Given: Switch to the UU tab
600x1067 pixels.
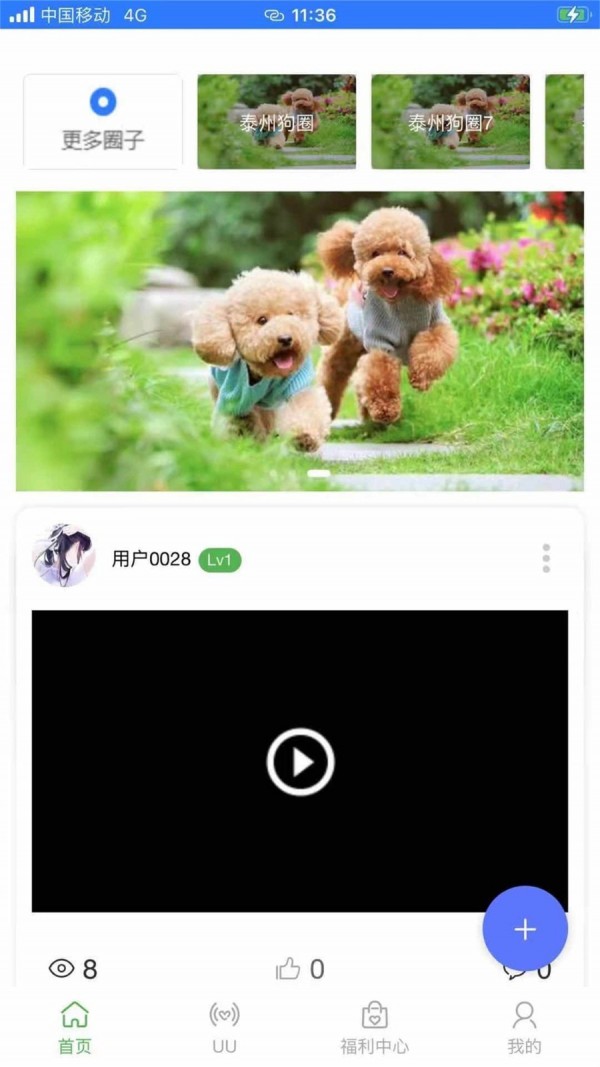Looking at the screenshot, I should coord(225,1028).
